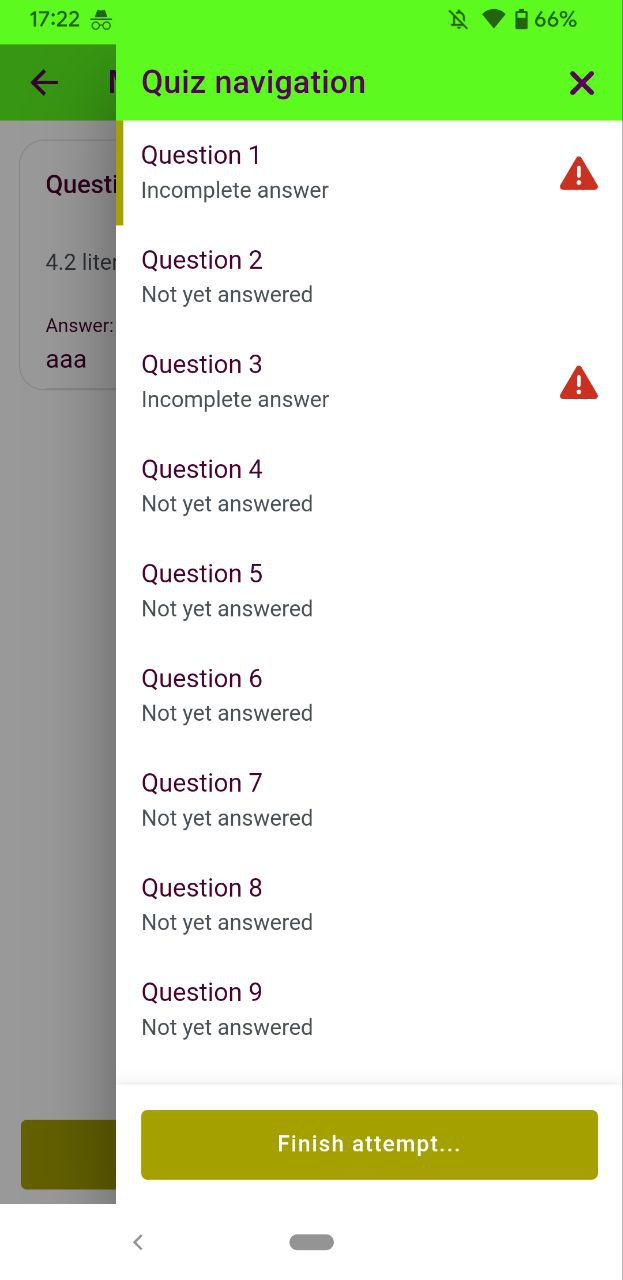The height and width of the screenshot is (1280, 623).
Task: Select Question 4 in the list
Action: click(x=369, y=487)
